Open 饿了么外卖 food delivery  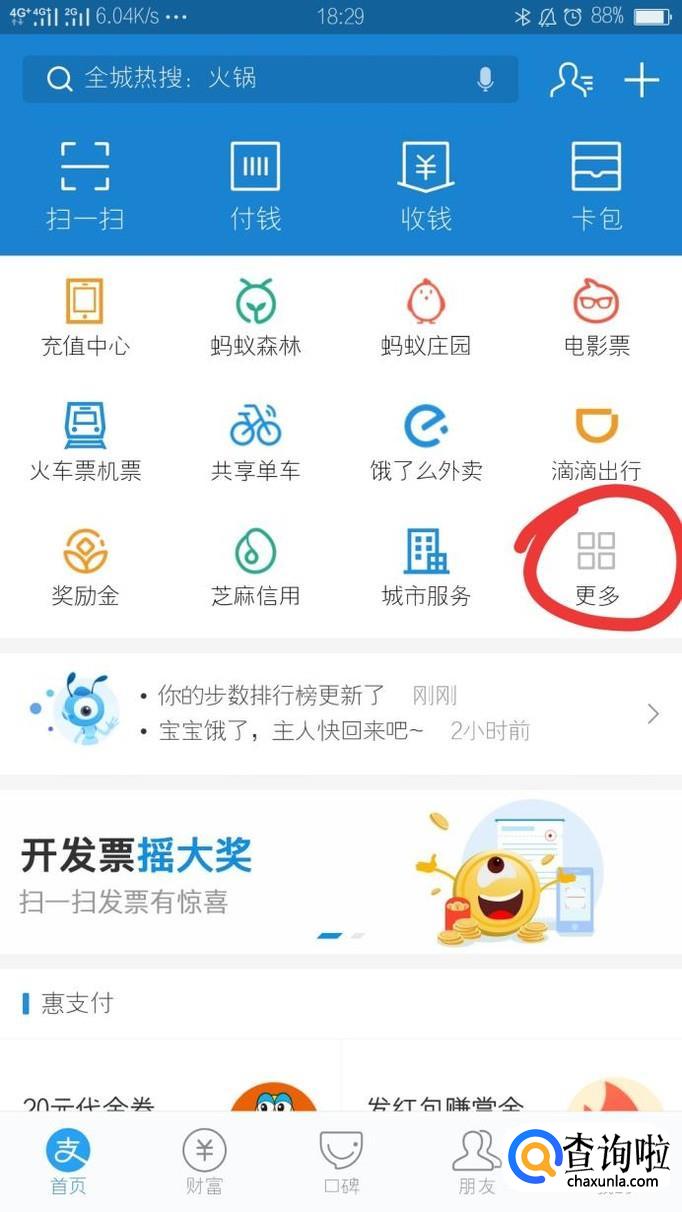click(x=426, y=442)
